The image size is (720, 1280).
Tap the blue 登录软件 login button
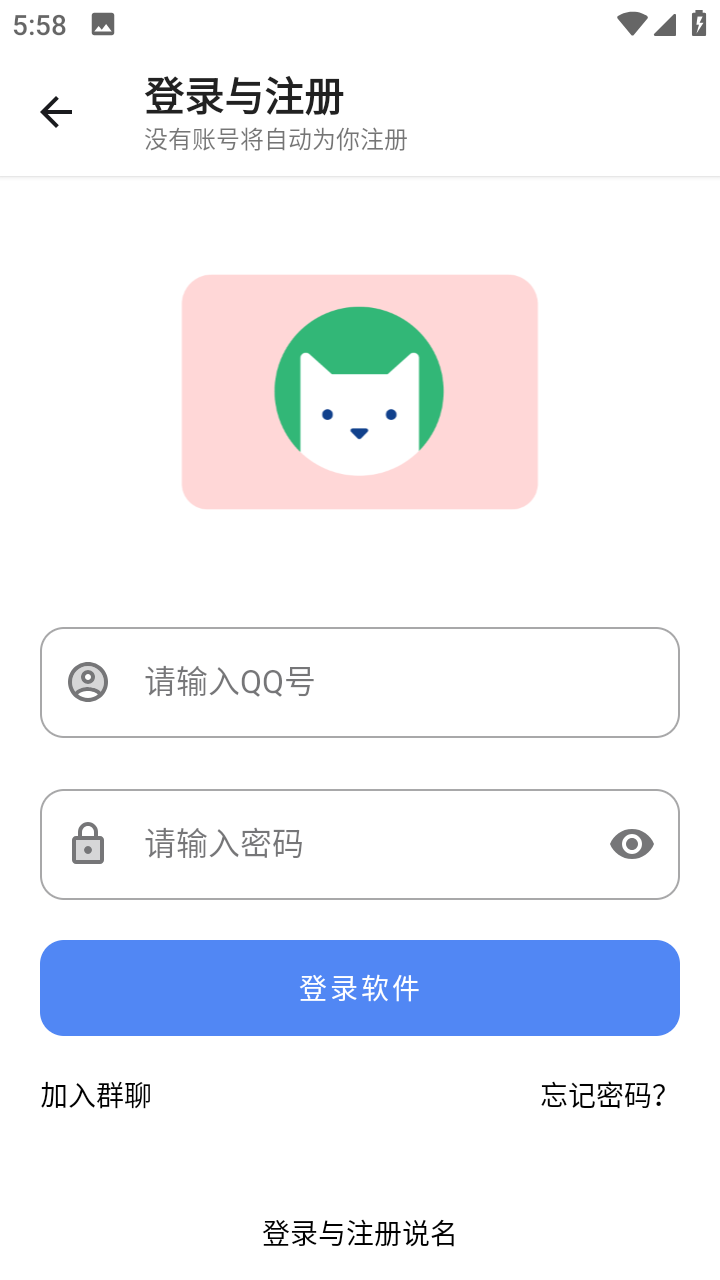(360, 988)
